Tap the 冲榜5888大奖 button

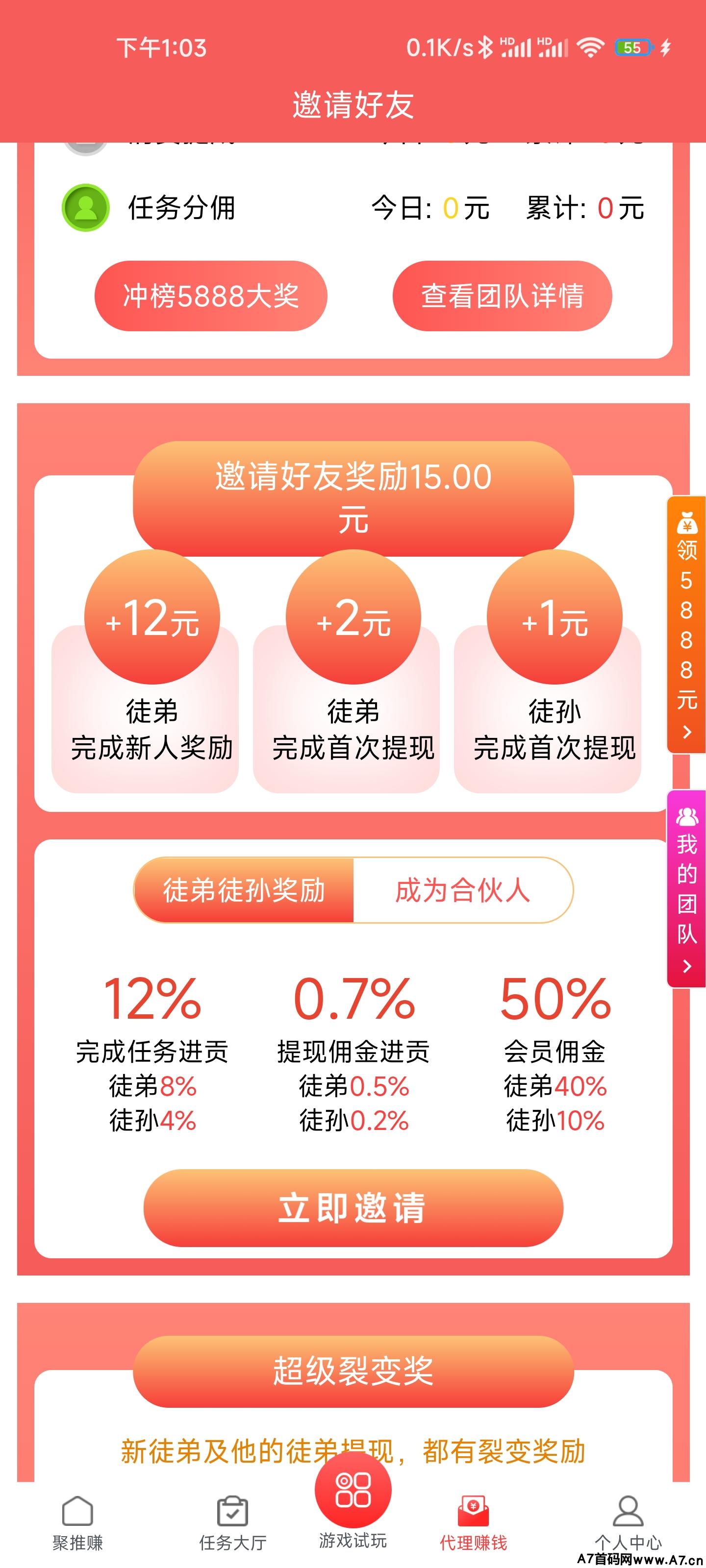211,296
